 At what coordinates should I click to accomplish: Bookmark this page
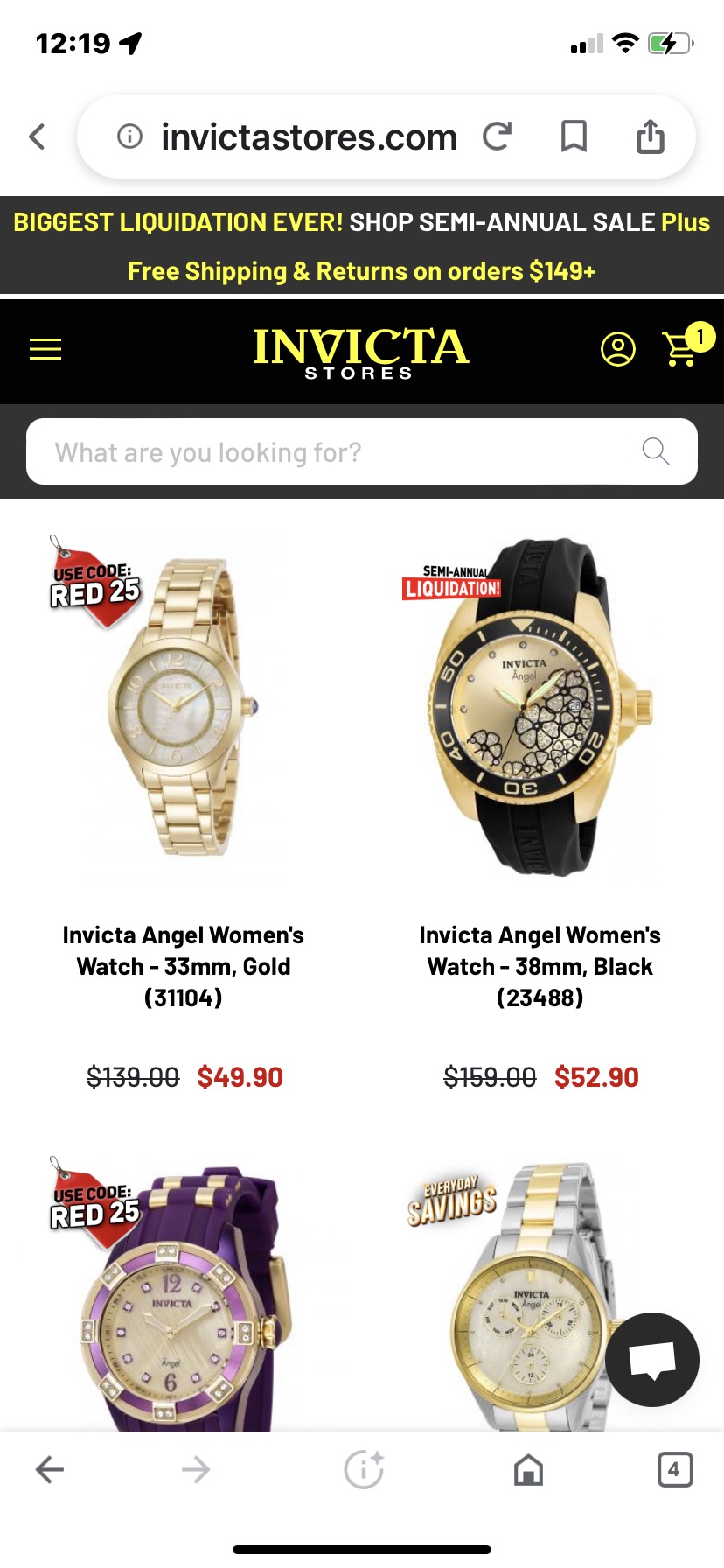[x=574, y=136]
